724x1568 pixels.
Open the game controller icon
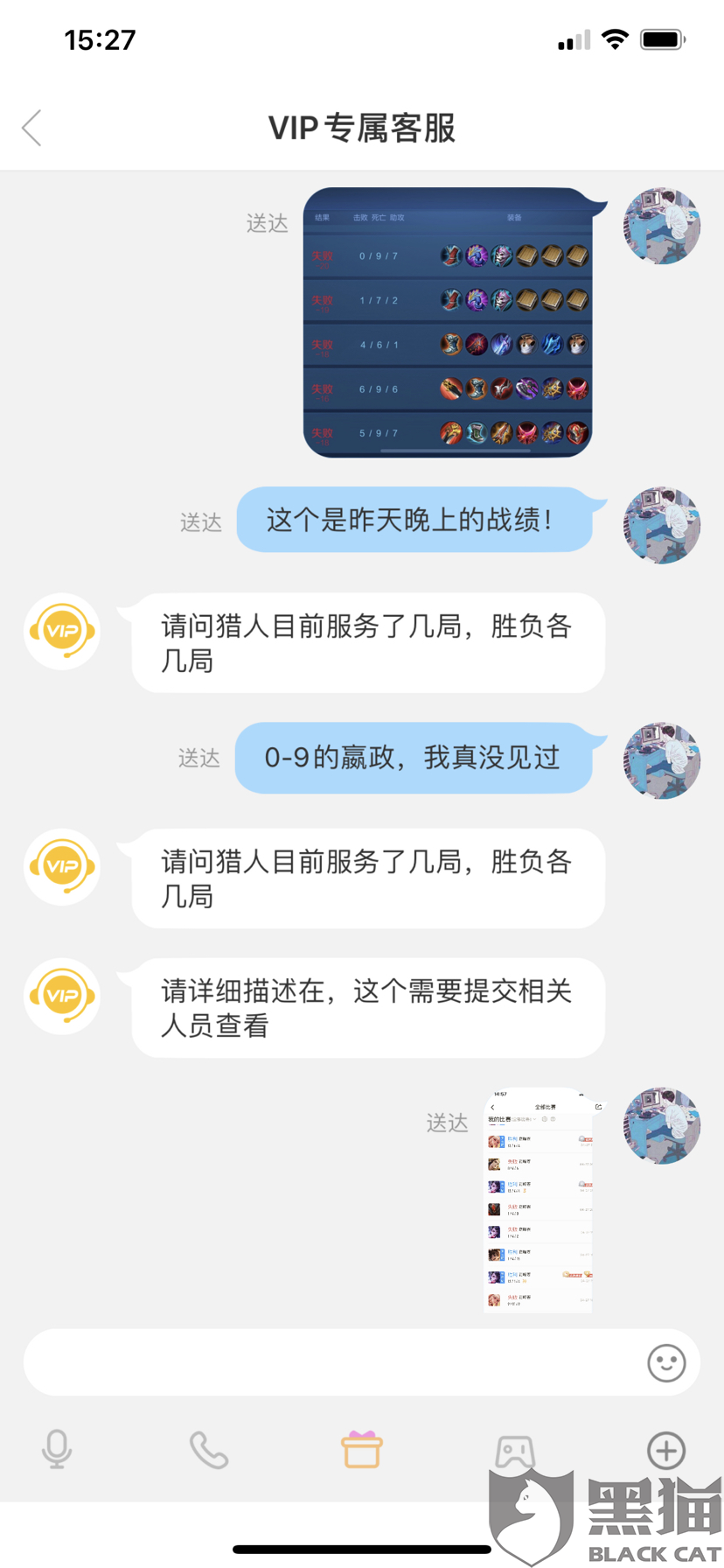(x=515, y=1451)
